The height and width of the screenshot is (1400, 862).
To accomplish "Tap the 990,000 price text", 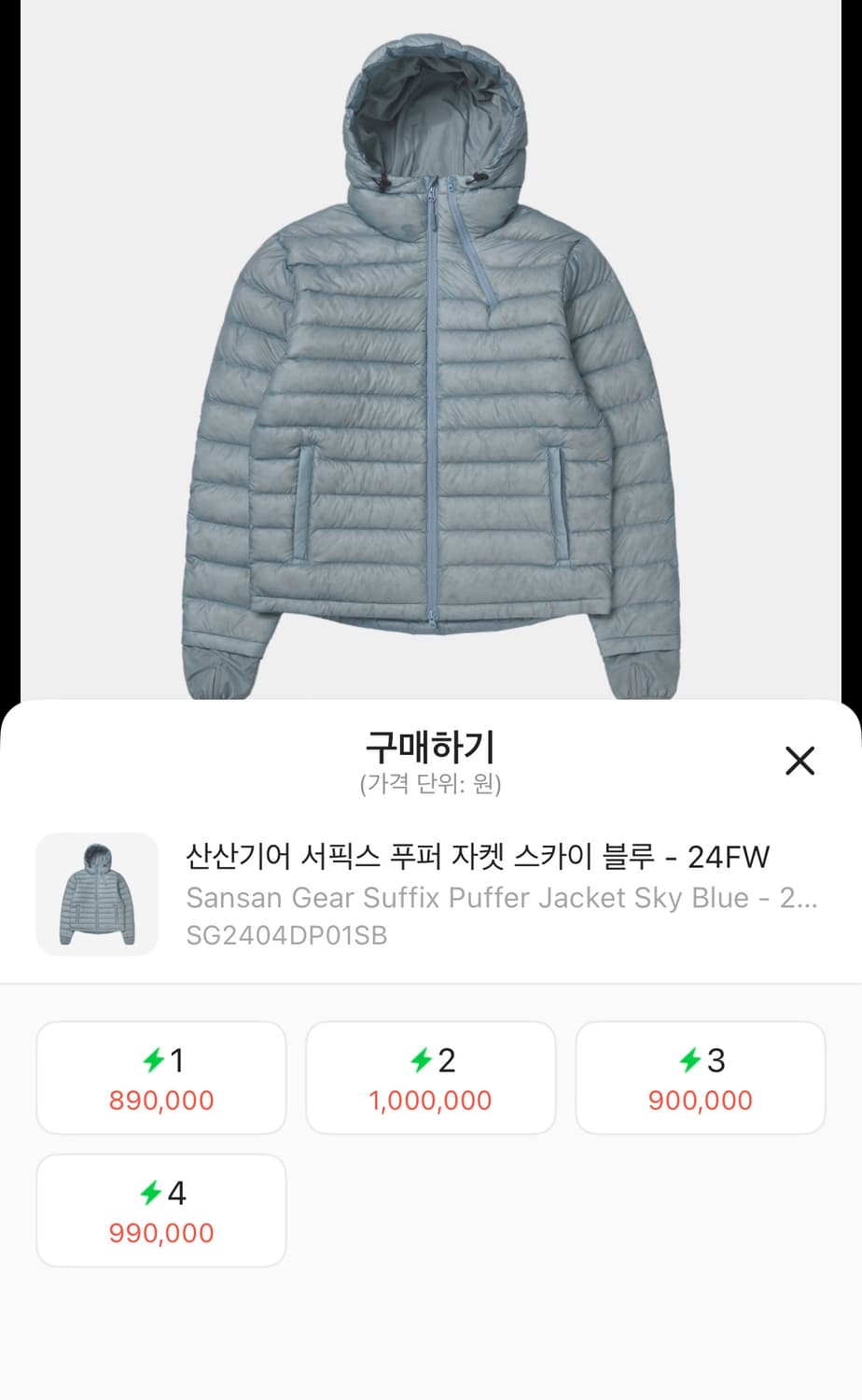I will (160, 1232).
